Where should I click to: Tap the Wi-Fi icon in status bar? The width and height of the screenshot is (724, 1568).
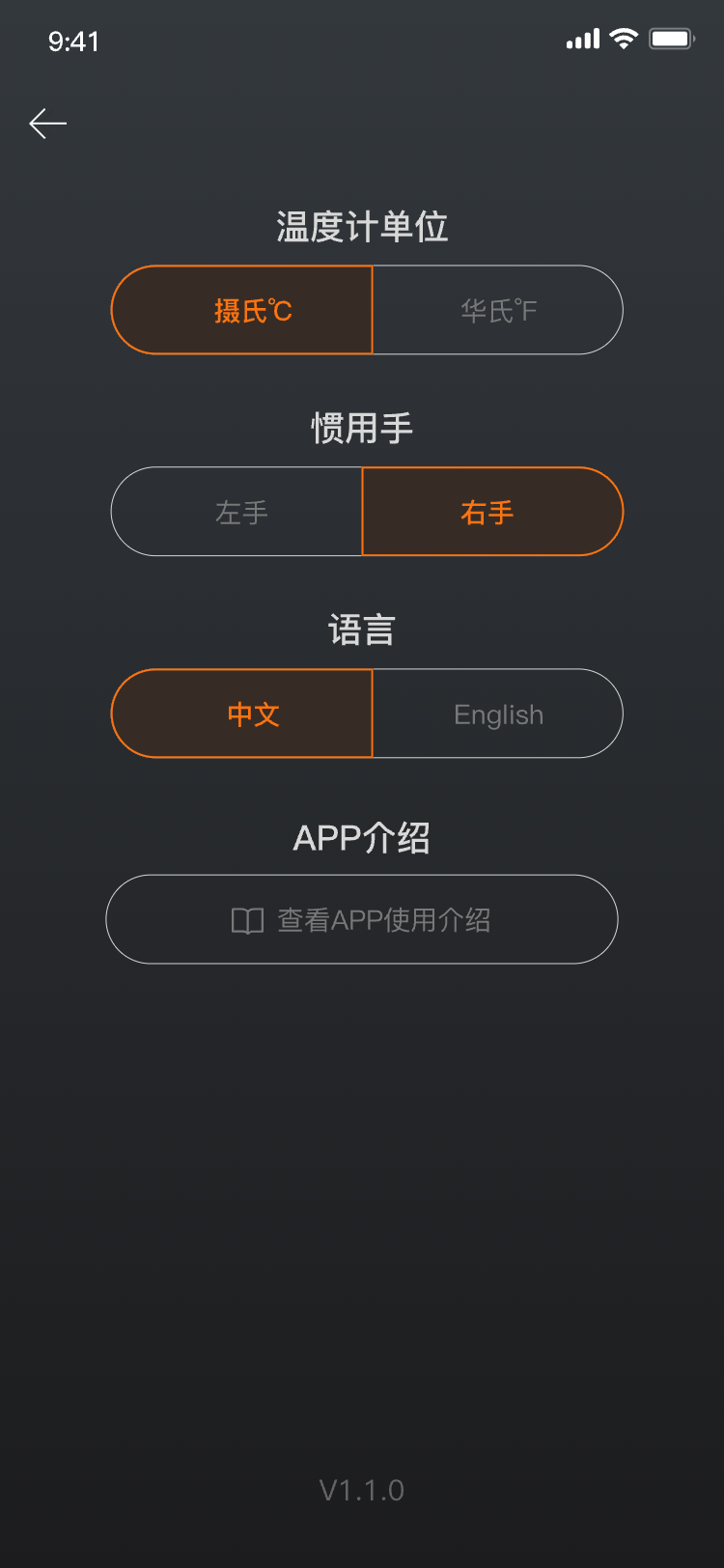point(624,40)
